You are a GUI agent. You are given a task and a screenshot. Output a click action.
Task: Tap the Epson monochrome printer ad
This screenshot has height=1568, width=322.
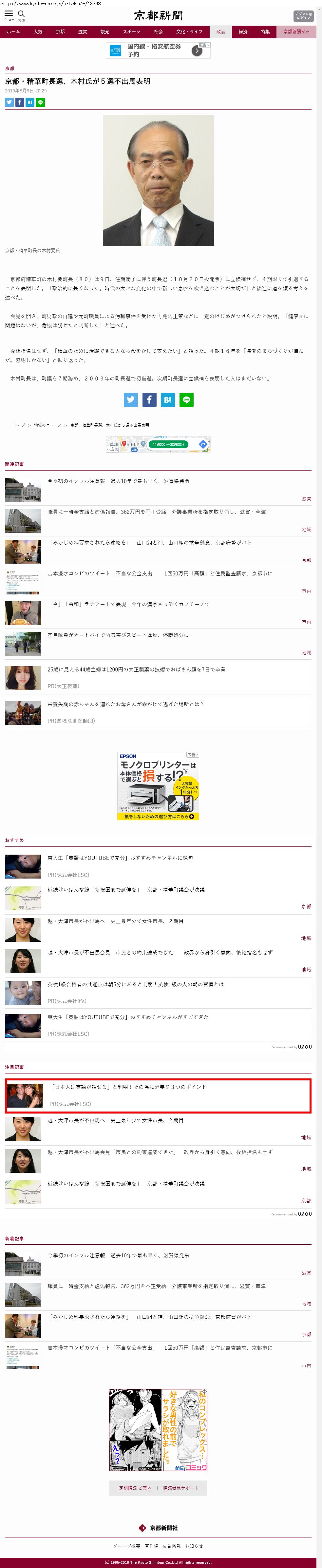pos(158,786)
